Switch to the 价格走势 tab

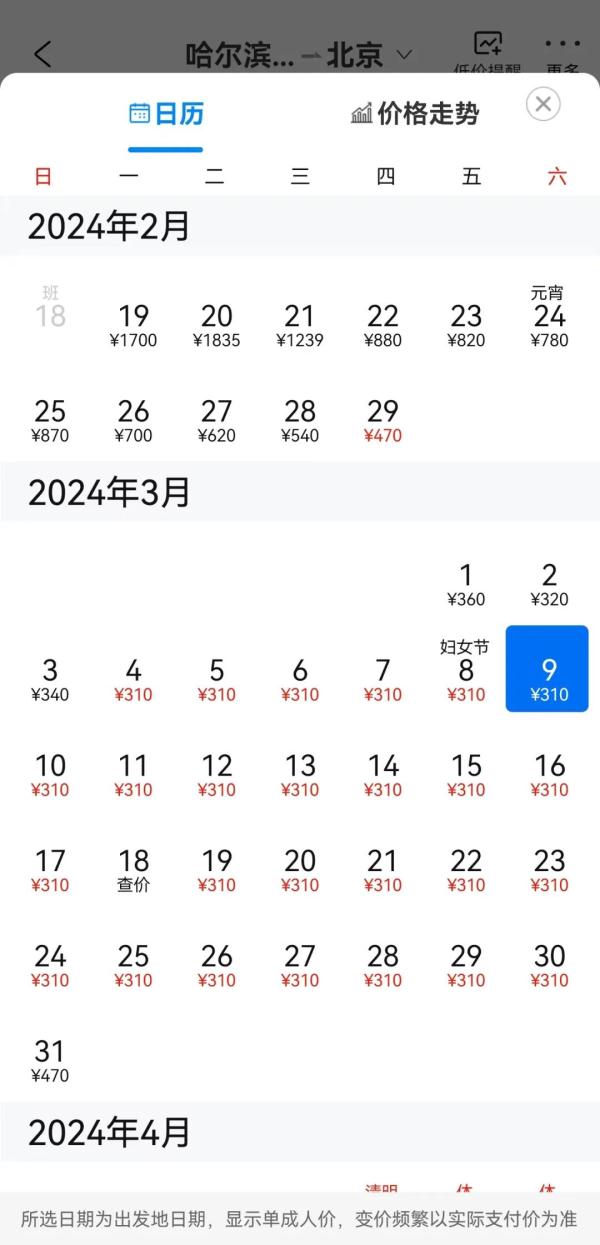(415, 114)
